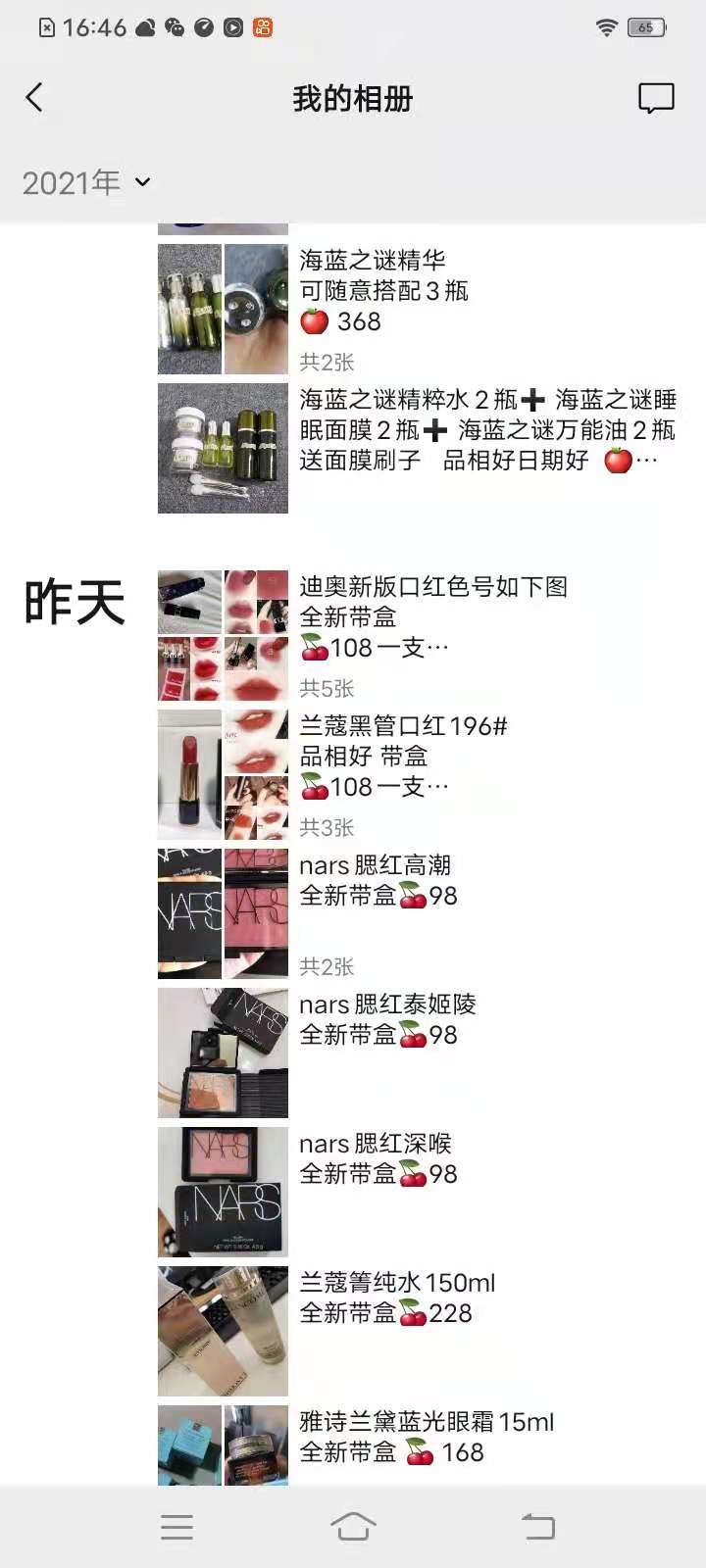Expand the 2021年 year dropdown
The image size is (706, 1568).
click(x=86, y=182)
